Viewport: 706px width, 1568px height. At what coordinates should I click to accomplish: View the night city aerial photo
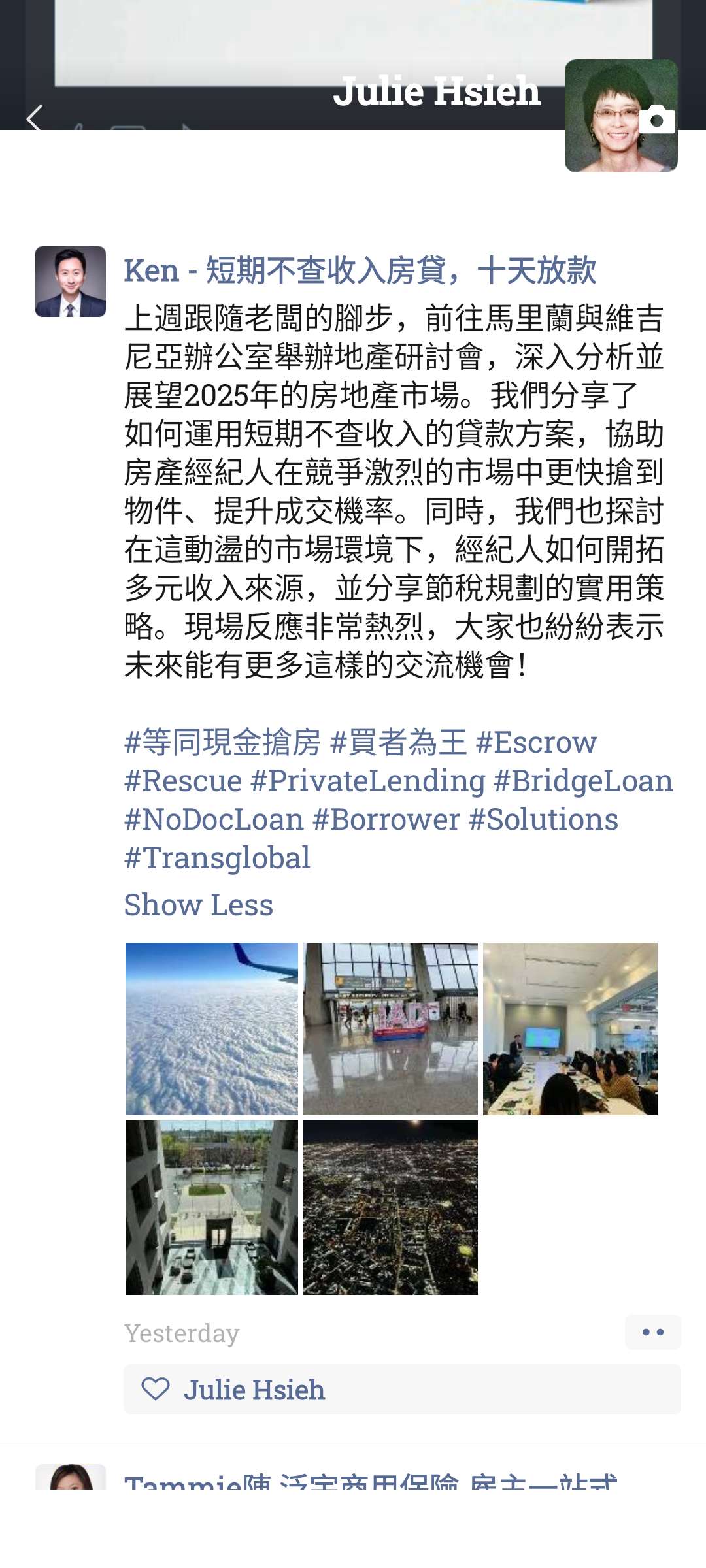[x=390, y=1207]
